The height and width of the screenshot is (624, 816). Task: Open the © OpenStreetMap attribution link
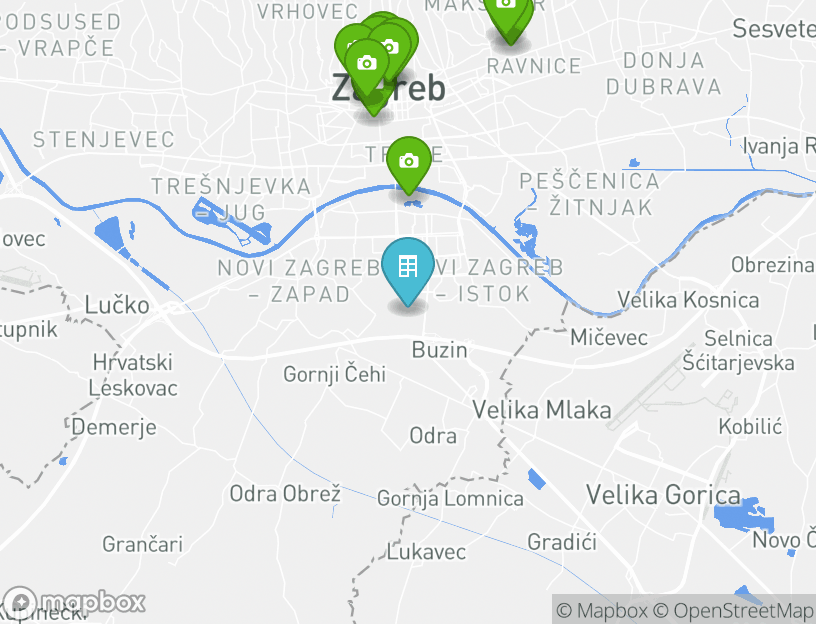tap(734, 610)
